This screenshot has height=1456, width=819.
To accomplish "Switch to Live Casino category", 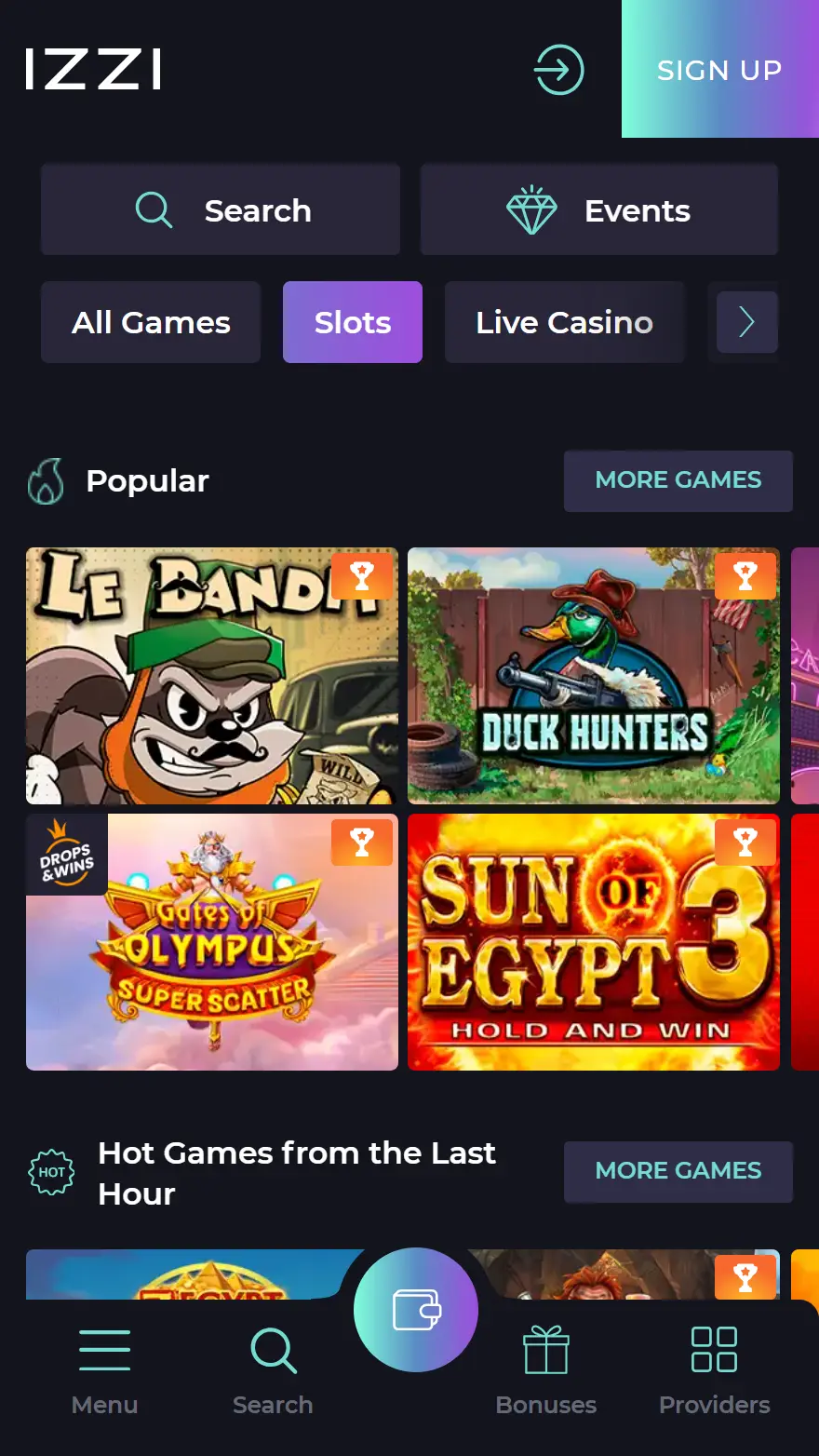I will tap(564, 322).
